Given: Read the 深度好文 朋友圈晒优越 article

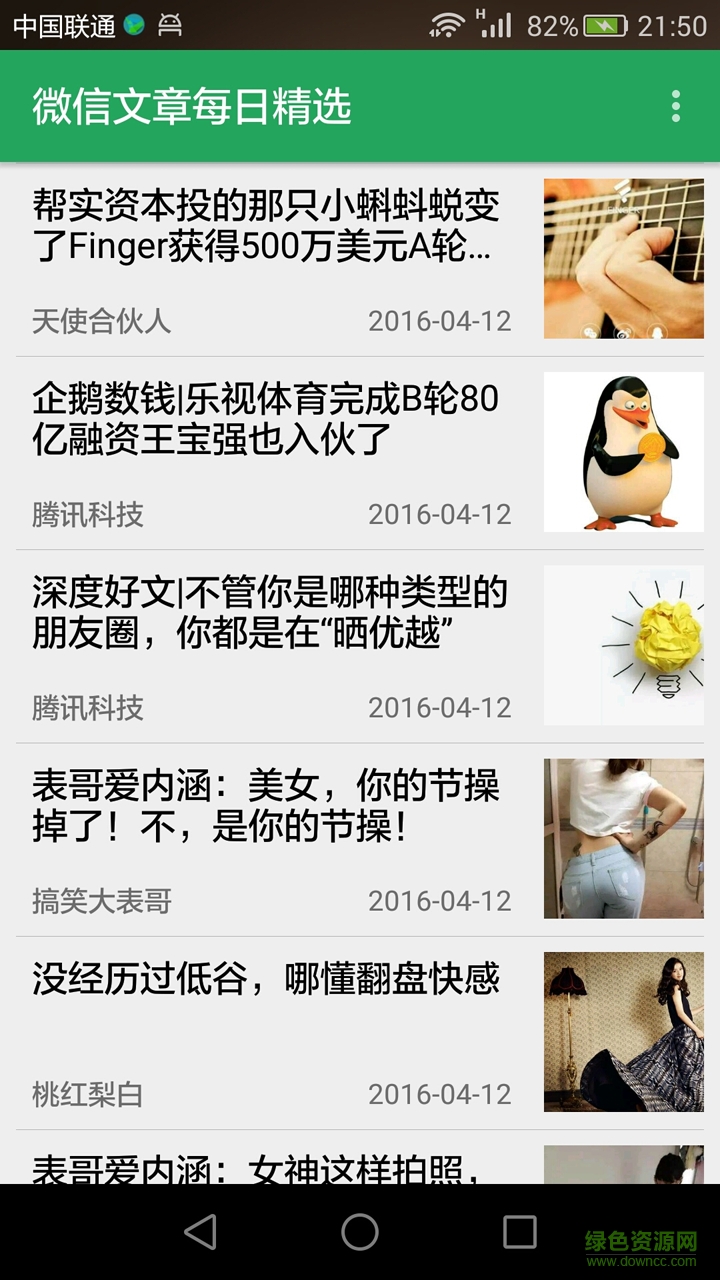Looking at the screenshot, I should 270,612.
